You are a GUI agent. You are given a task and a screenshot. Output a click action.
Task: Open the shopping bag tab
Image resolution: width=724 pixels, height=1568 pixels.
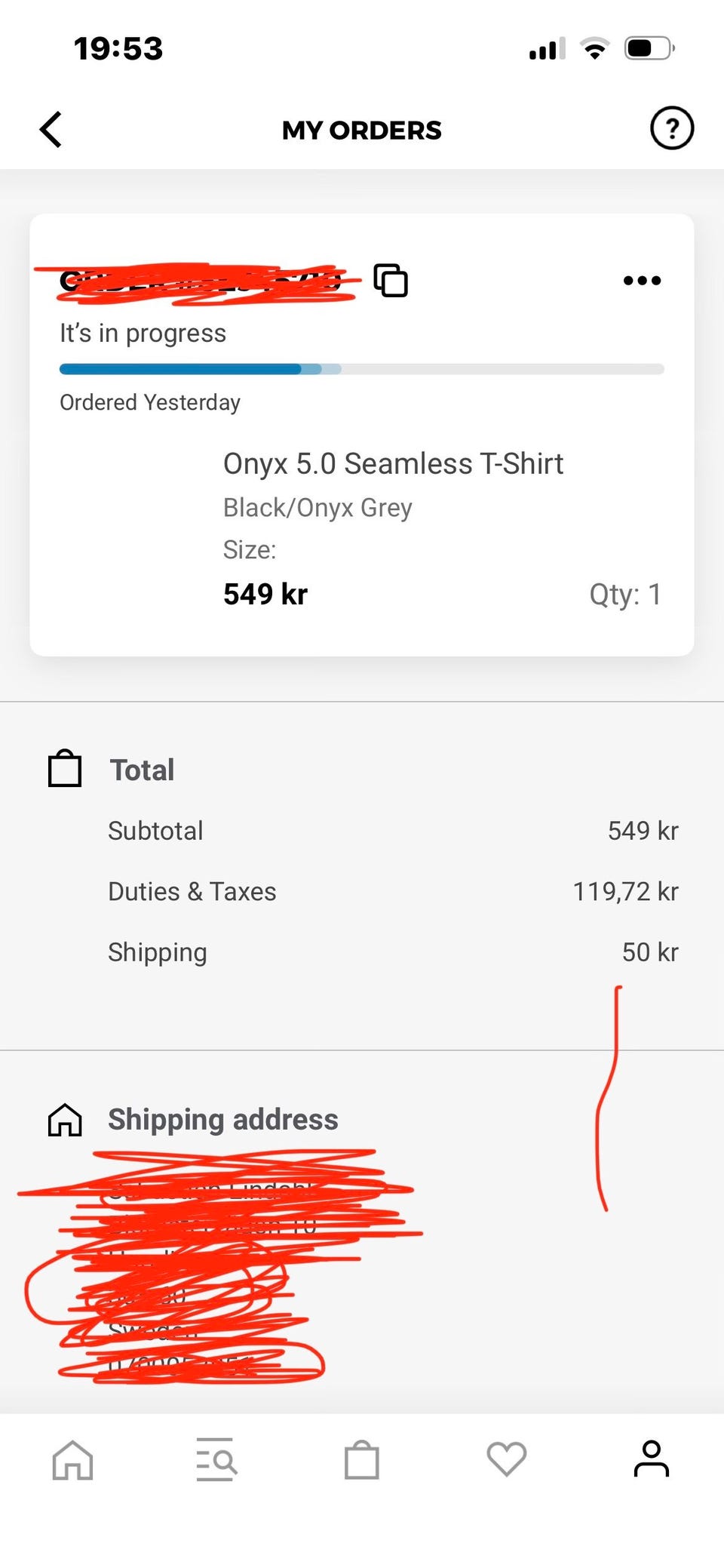pos(362,1459)
